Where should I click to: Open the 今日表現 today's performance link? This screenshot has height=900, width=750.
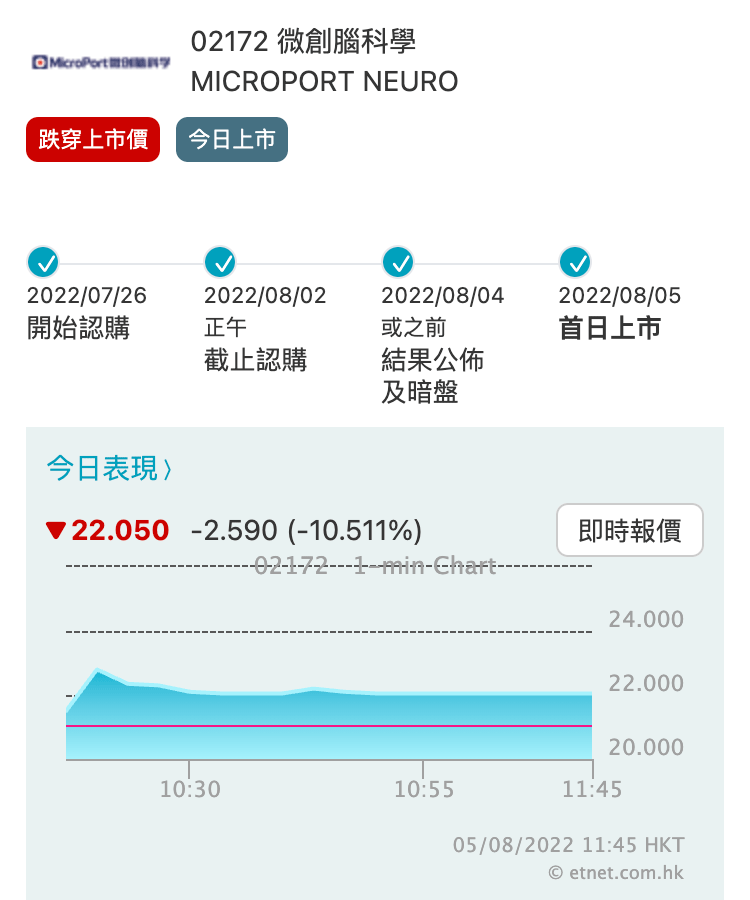[x=109, y=468]
